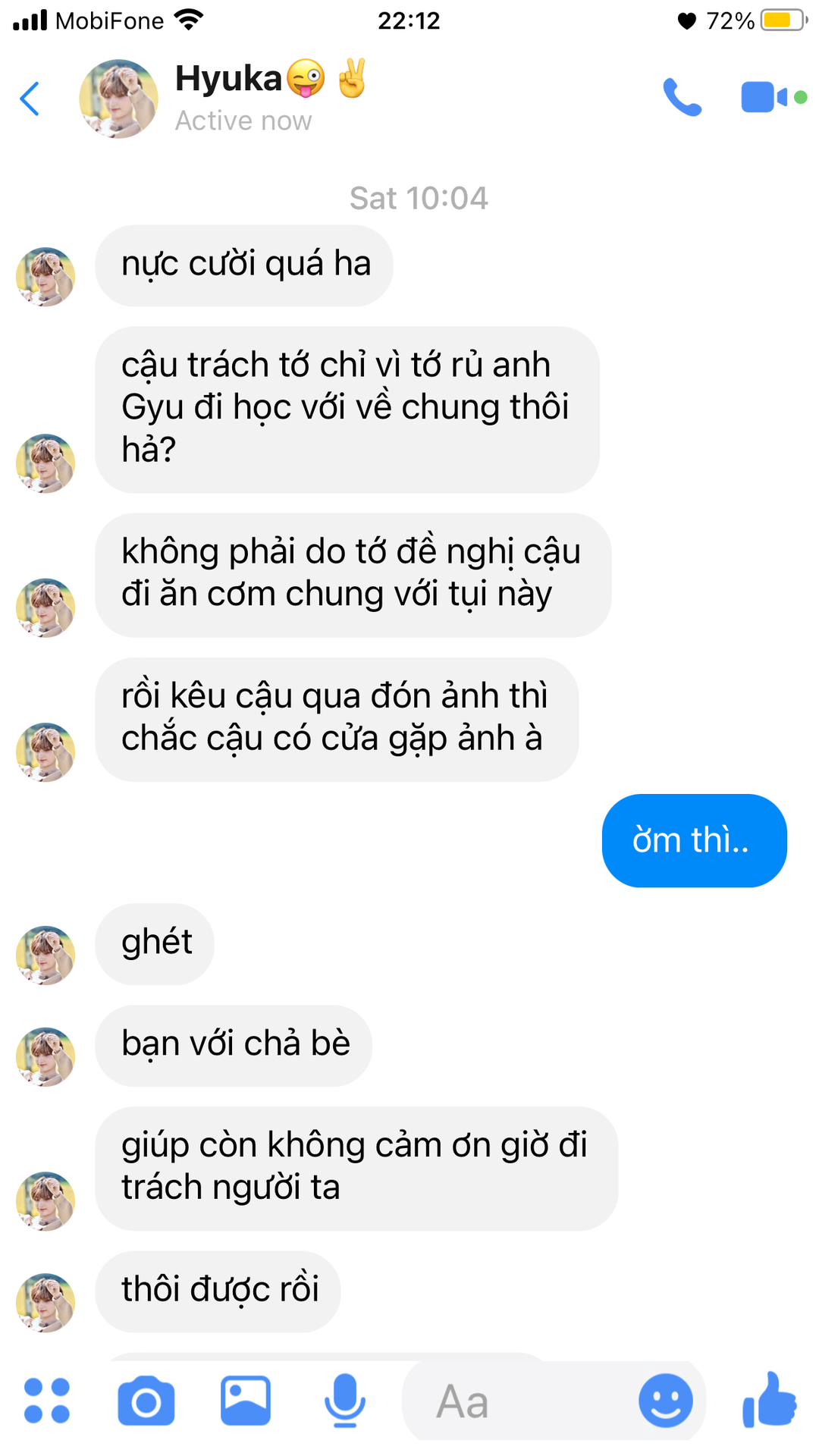
Task: Open the emoji picker in the message box
Action: pyautogui.click(x=665, y=1401)
